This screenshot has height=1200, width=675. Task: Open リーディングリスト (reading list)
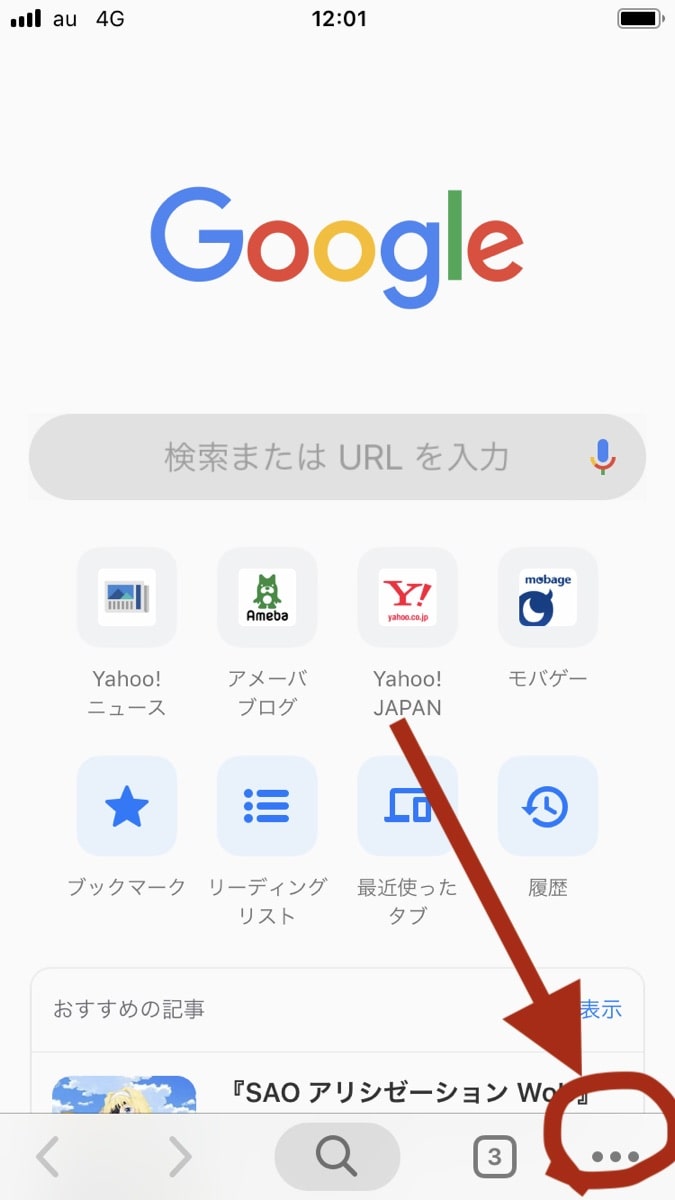click(x=267, y=806)
